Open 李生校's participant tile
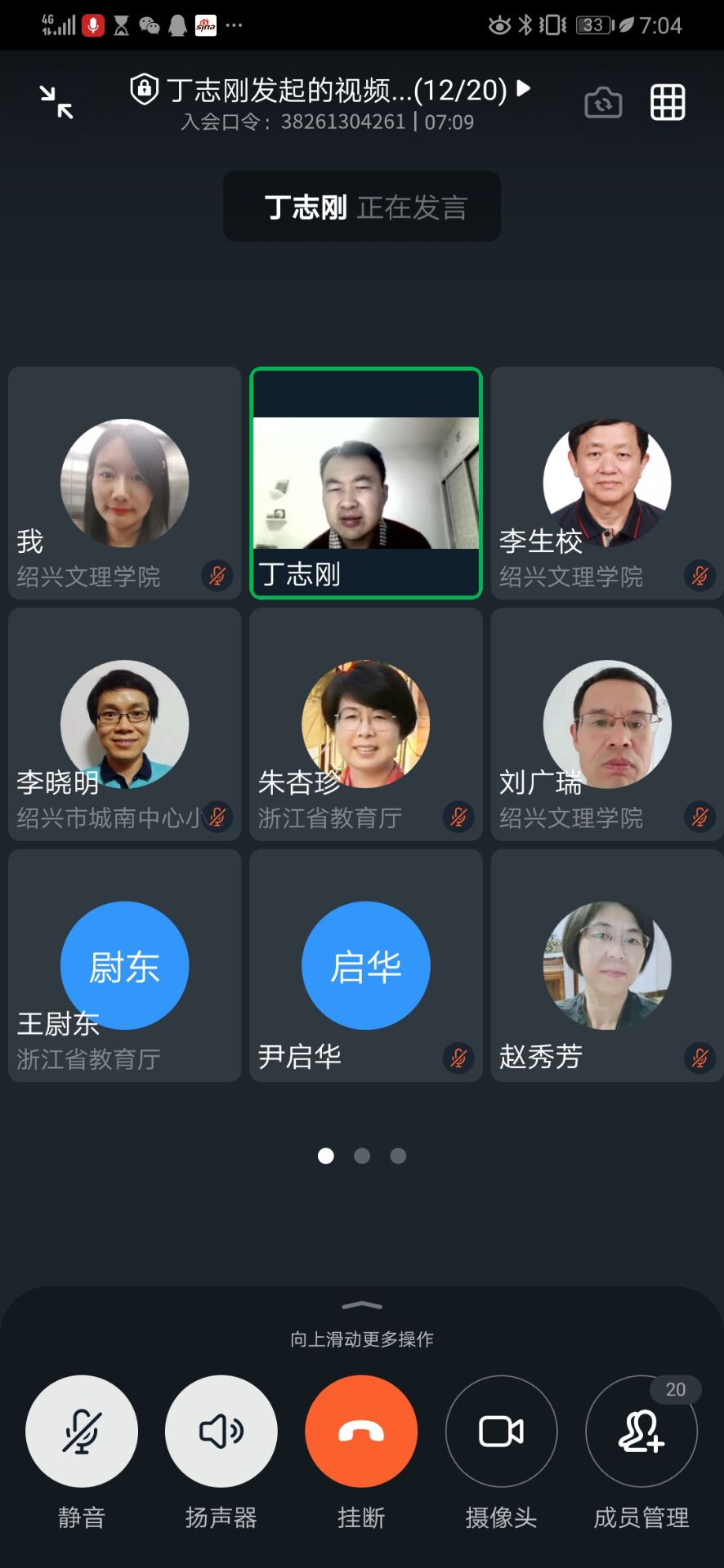This screenshot has height=1568, width=724. 606,483
